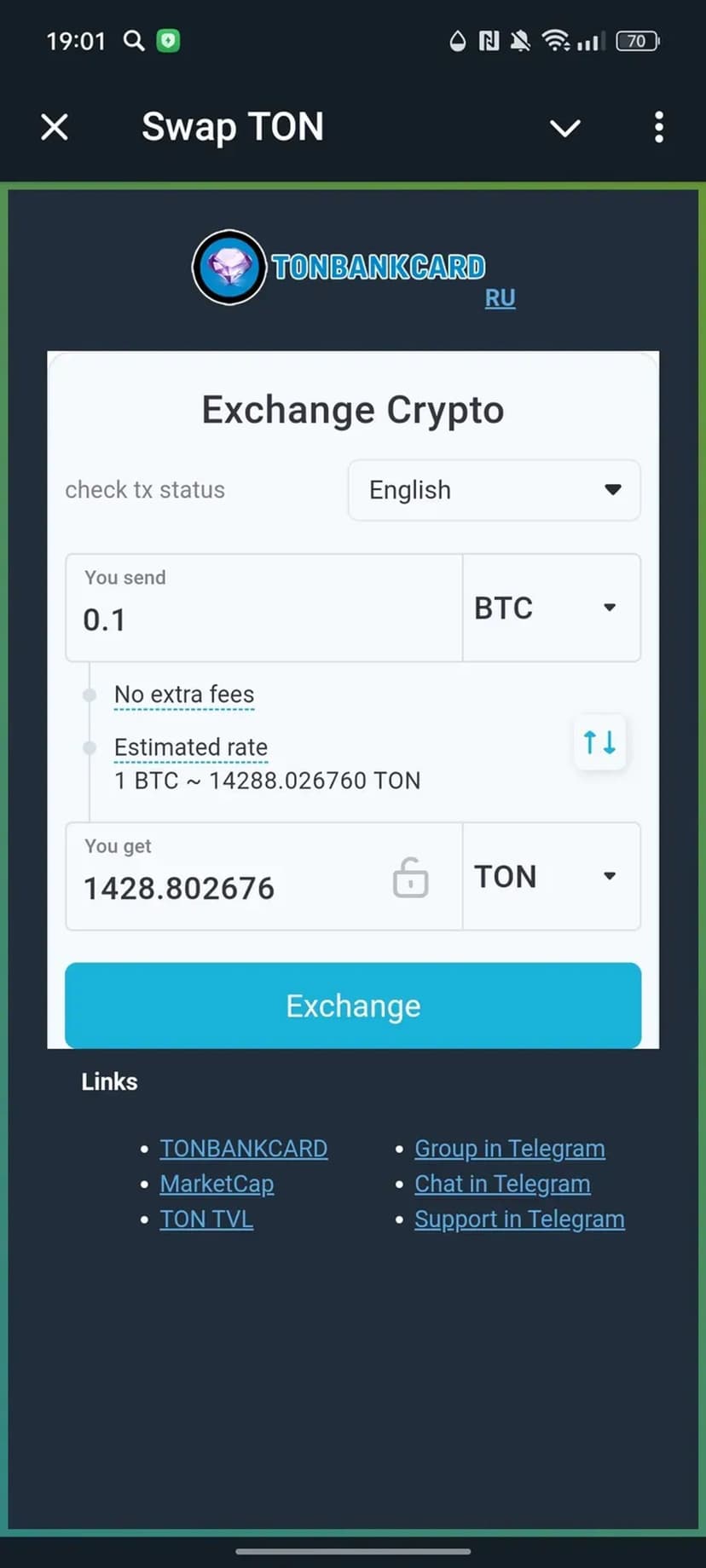Show the No extra fees info
Screen dimensions: 706x1568
pos(184,695)
